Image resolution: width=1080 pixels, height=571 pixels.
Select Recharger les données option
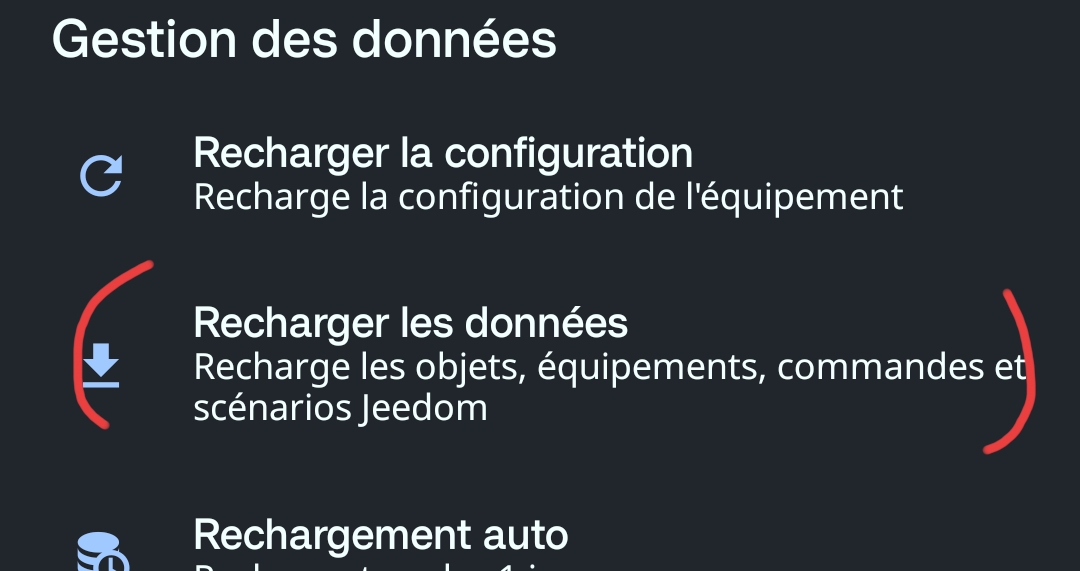(x=540, y=365)
